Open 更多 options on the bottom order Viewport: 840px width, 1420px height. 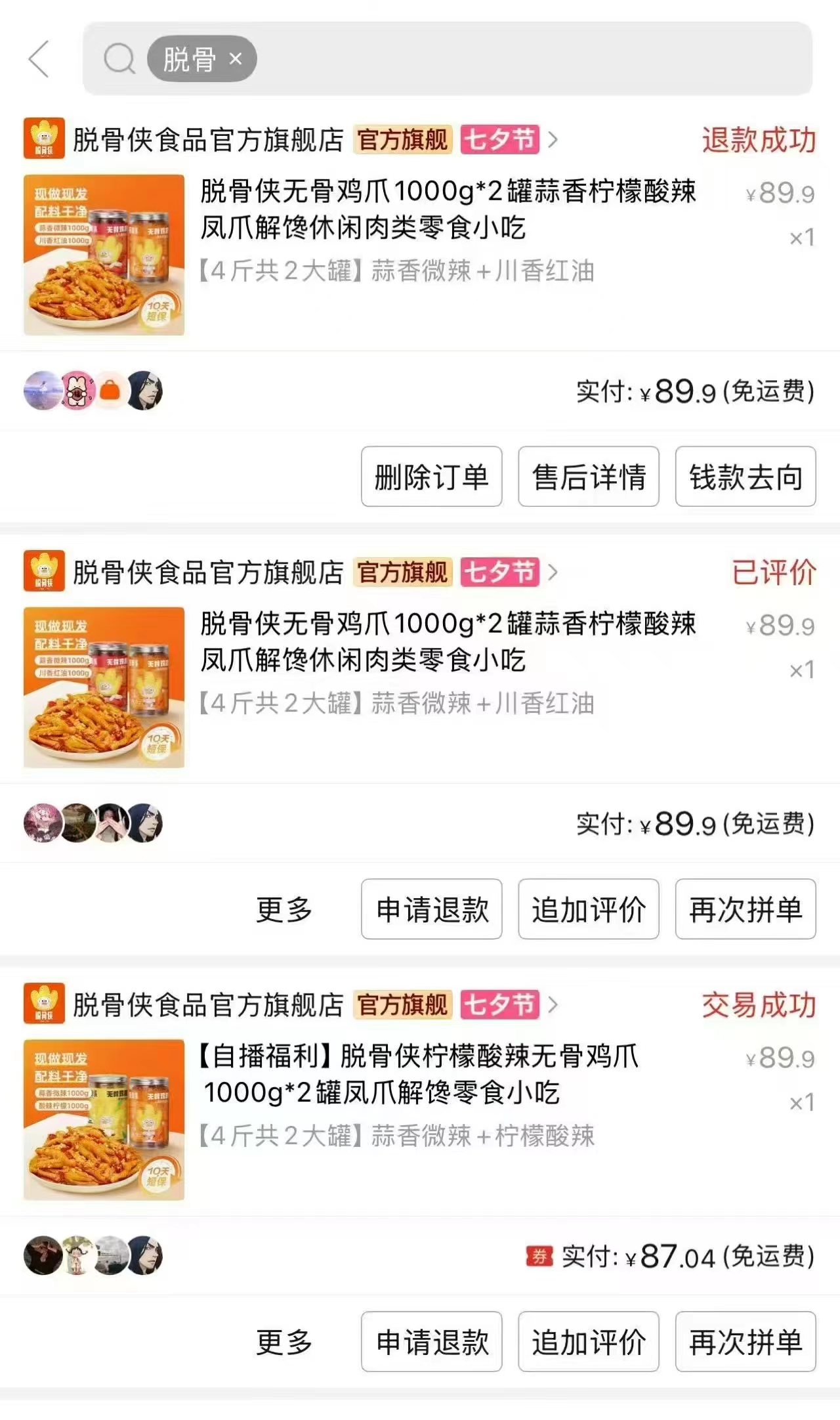coord(283,1341)
